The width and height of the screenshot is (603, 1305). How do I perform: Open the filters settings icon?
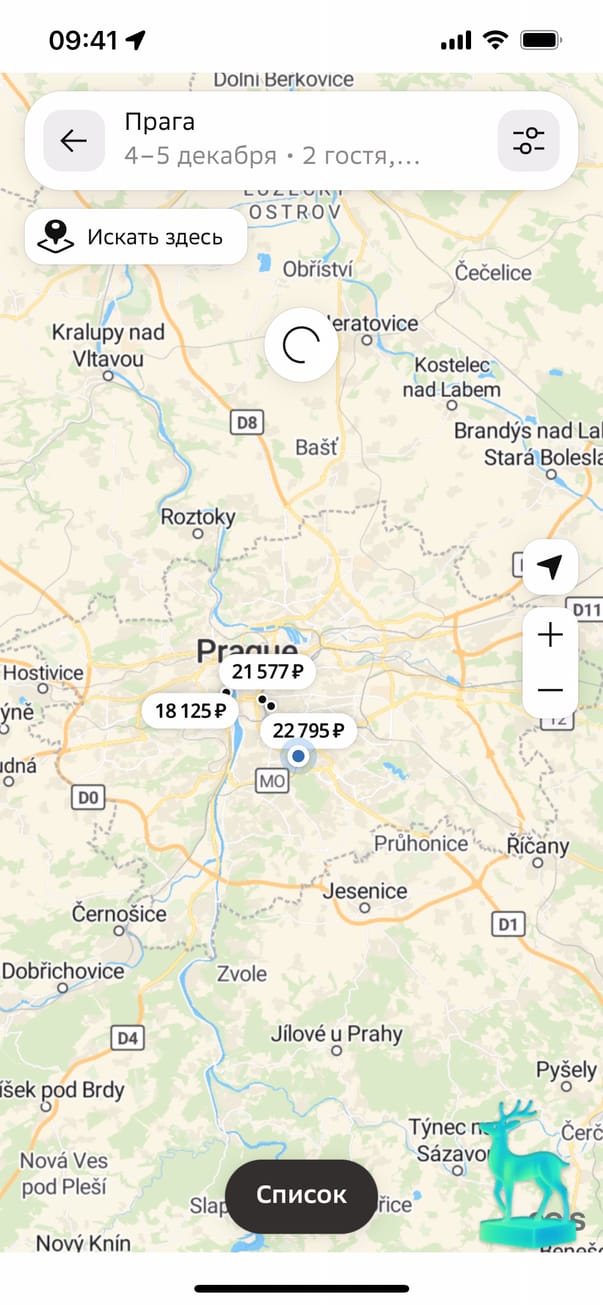pos(528,141)
